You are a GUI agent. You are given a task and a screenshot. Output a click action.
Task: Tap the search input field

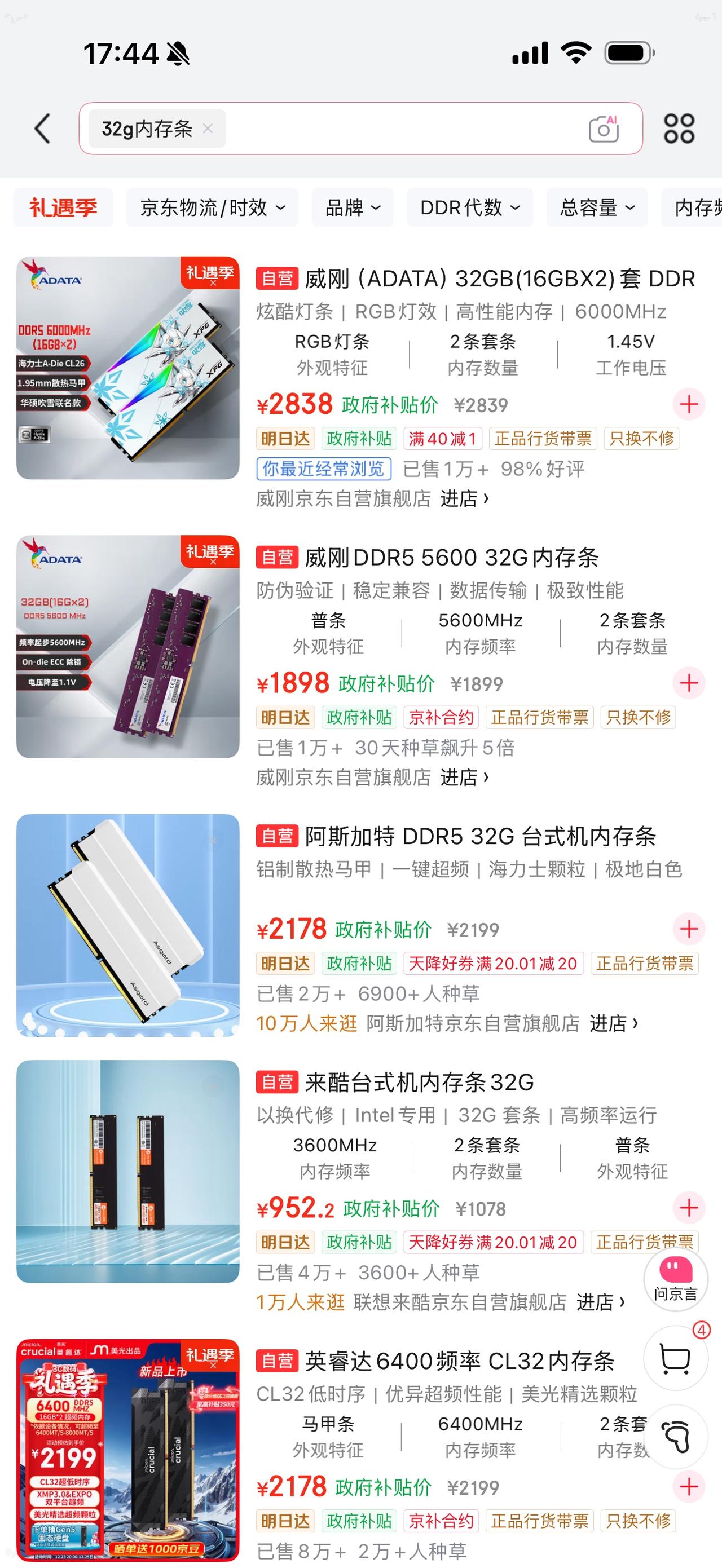point(396,128)
